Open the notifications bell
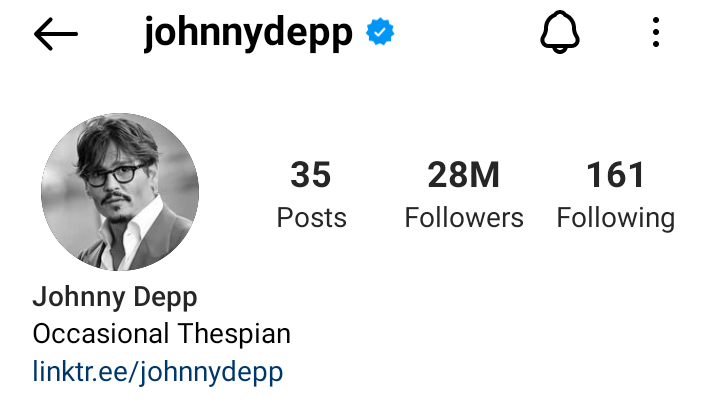 [560, 34]
